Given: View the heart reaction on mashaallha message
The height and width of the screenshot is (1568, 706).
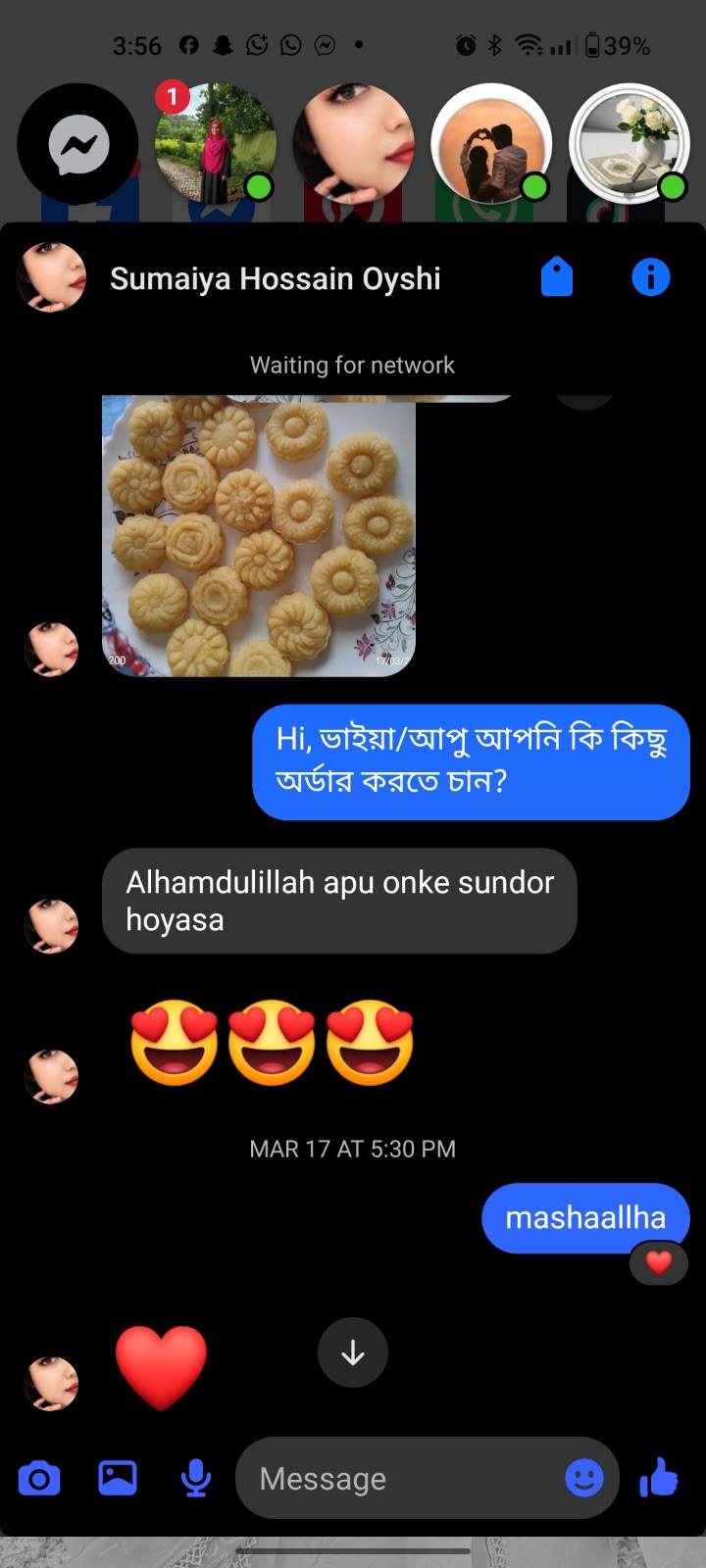Looking at the screenshot, I should (x=659, y=1262).
